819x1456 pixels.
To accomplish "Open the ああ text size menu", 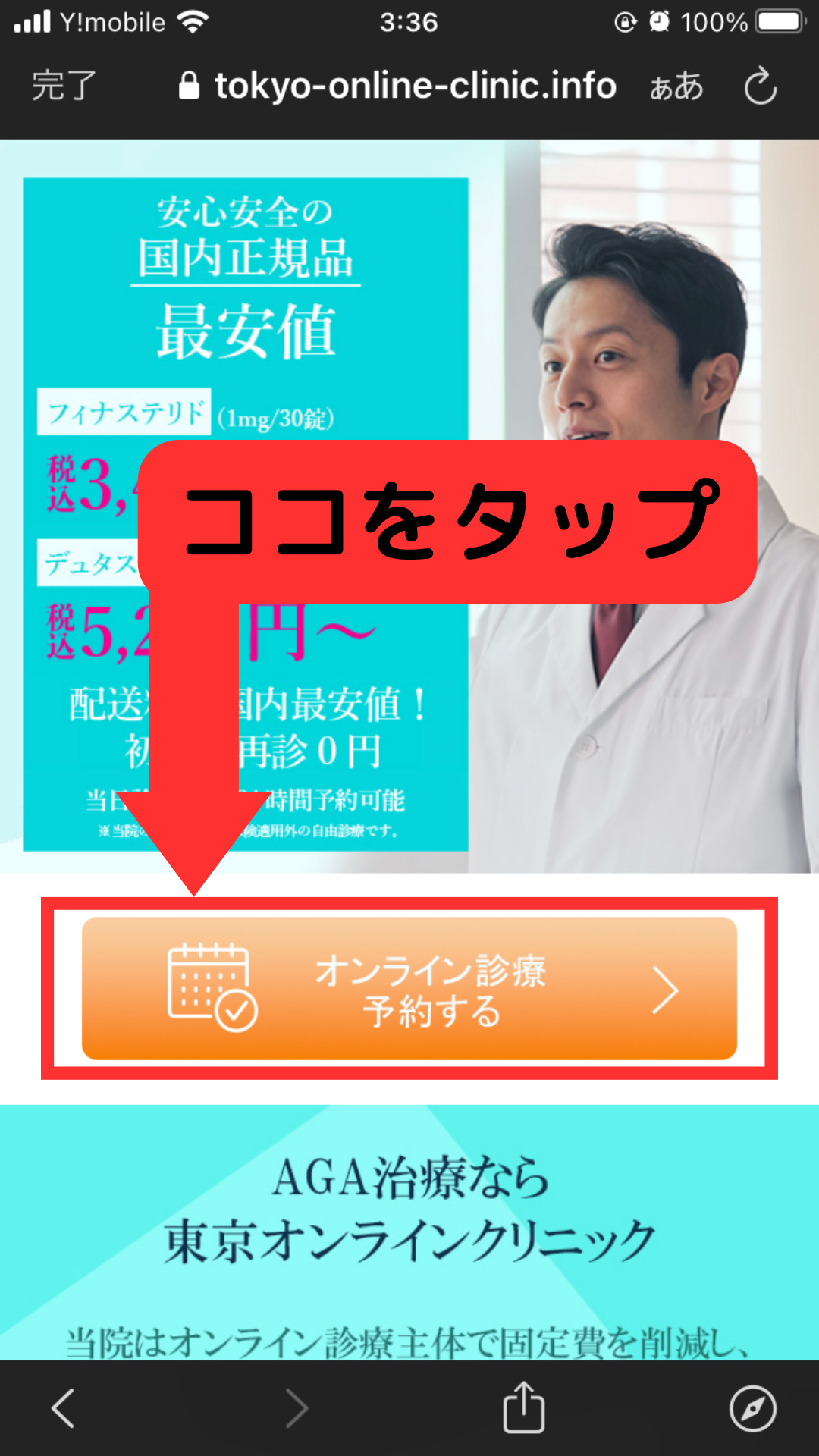I will tap(676, 86).
